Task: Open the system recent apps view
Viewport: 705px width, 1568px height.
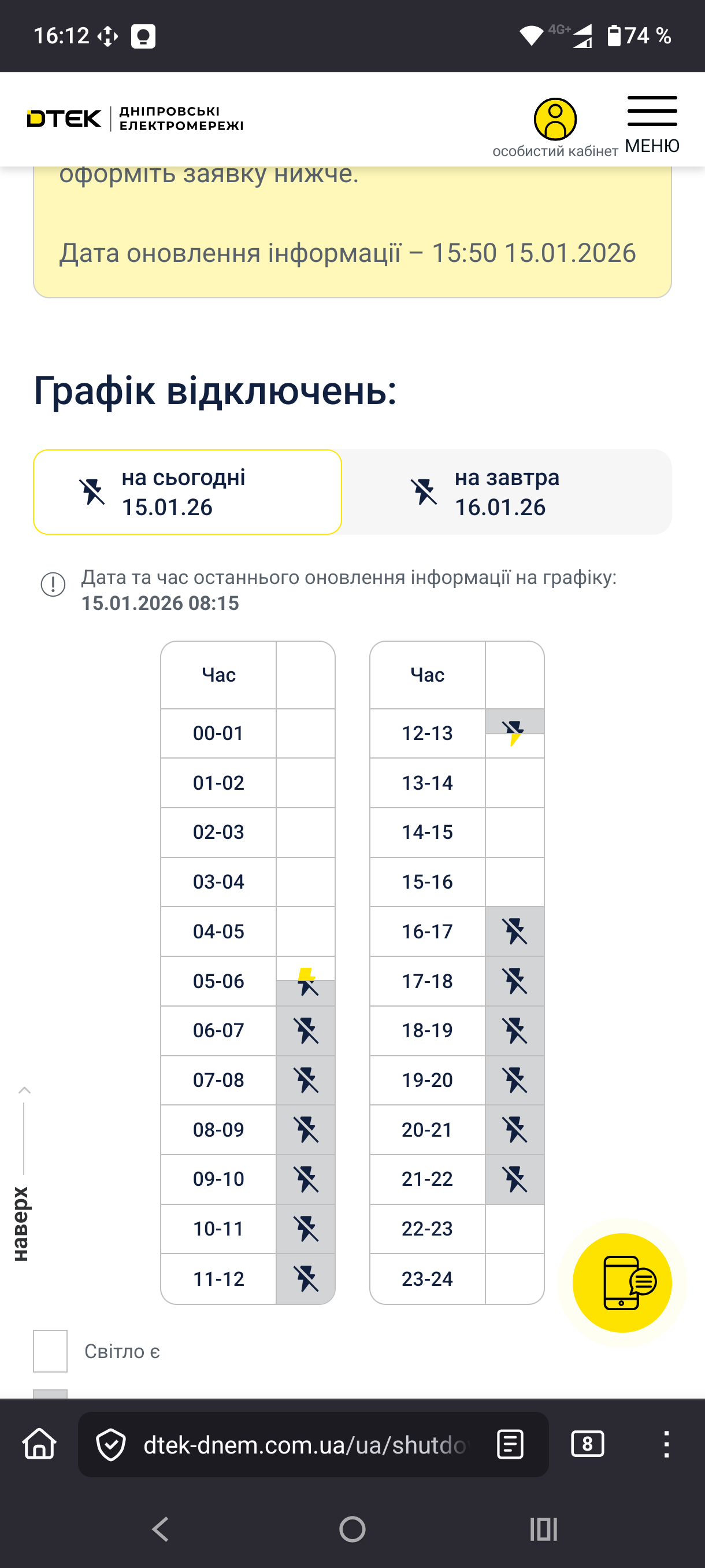Action: click(x=543, y=1529)
